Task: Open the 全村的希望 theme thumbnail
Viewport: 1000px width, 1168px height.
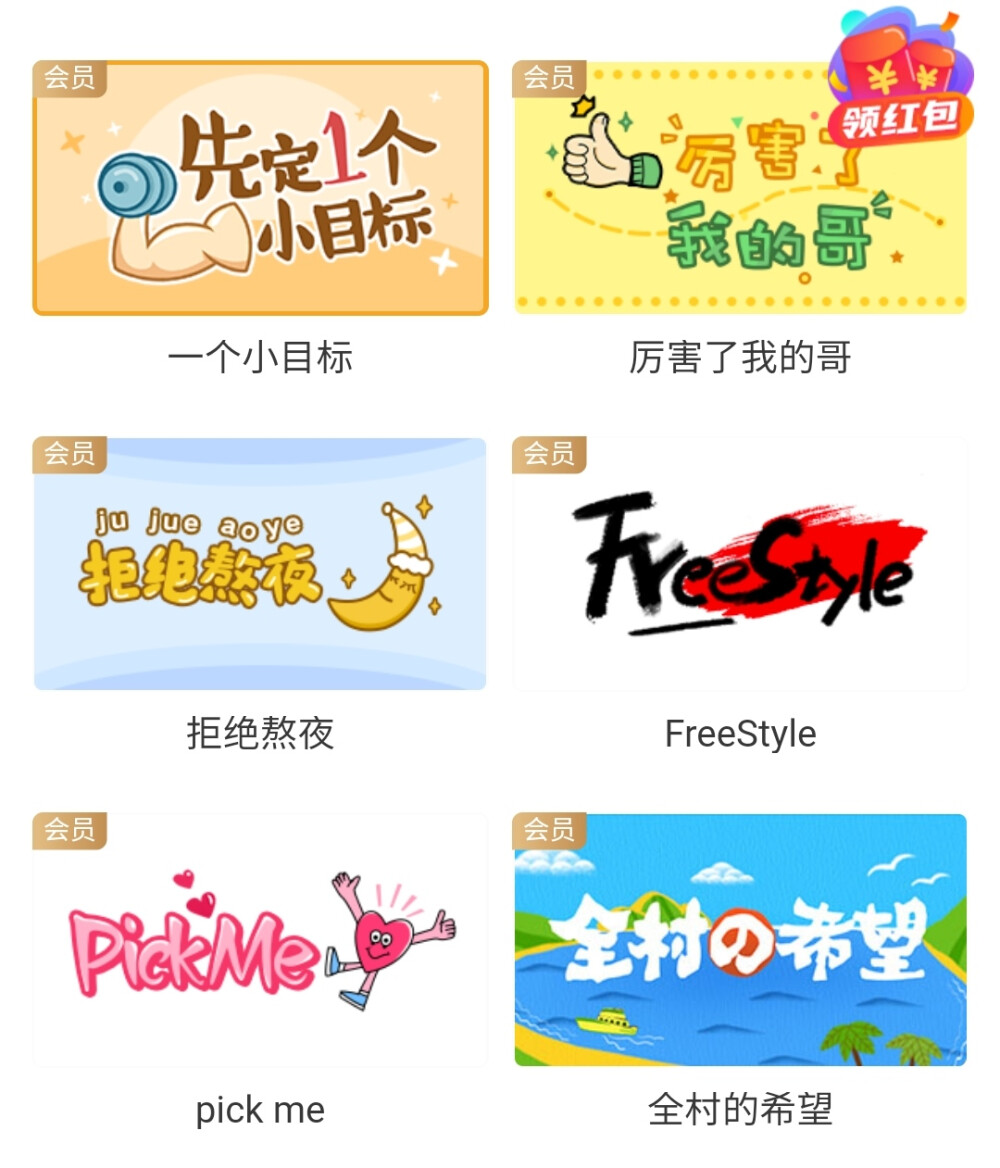Action: 740,940
